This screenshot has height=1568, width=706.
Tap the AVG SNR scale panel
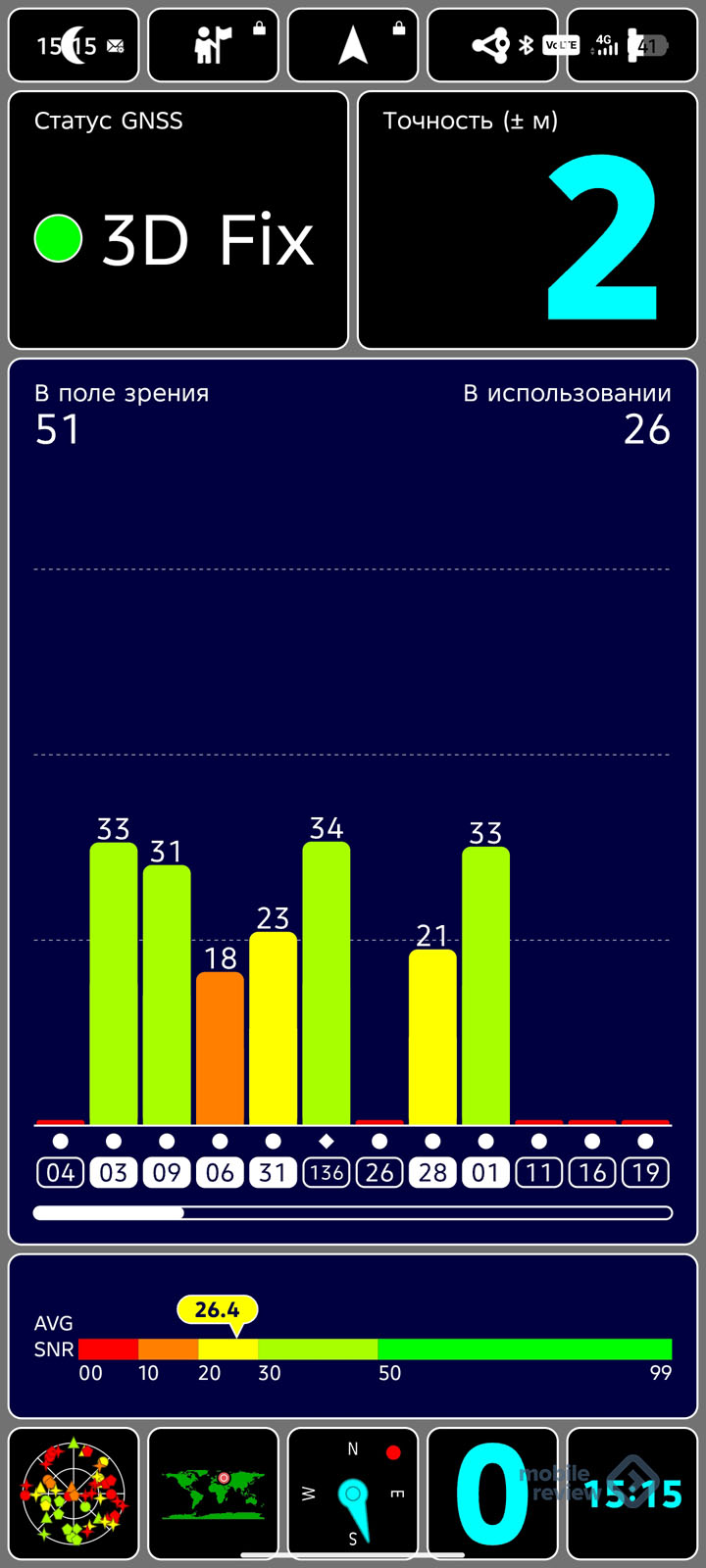(x=353, y=1337)
